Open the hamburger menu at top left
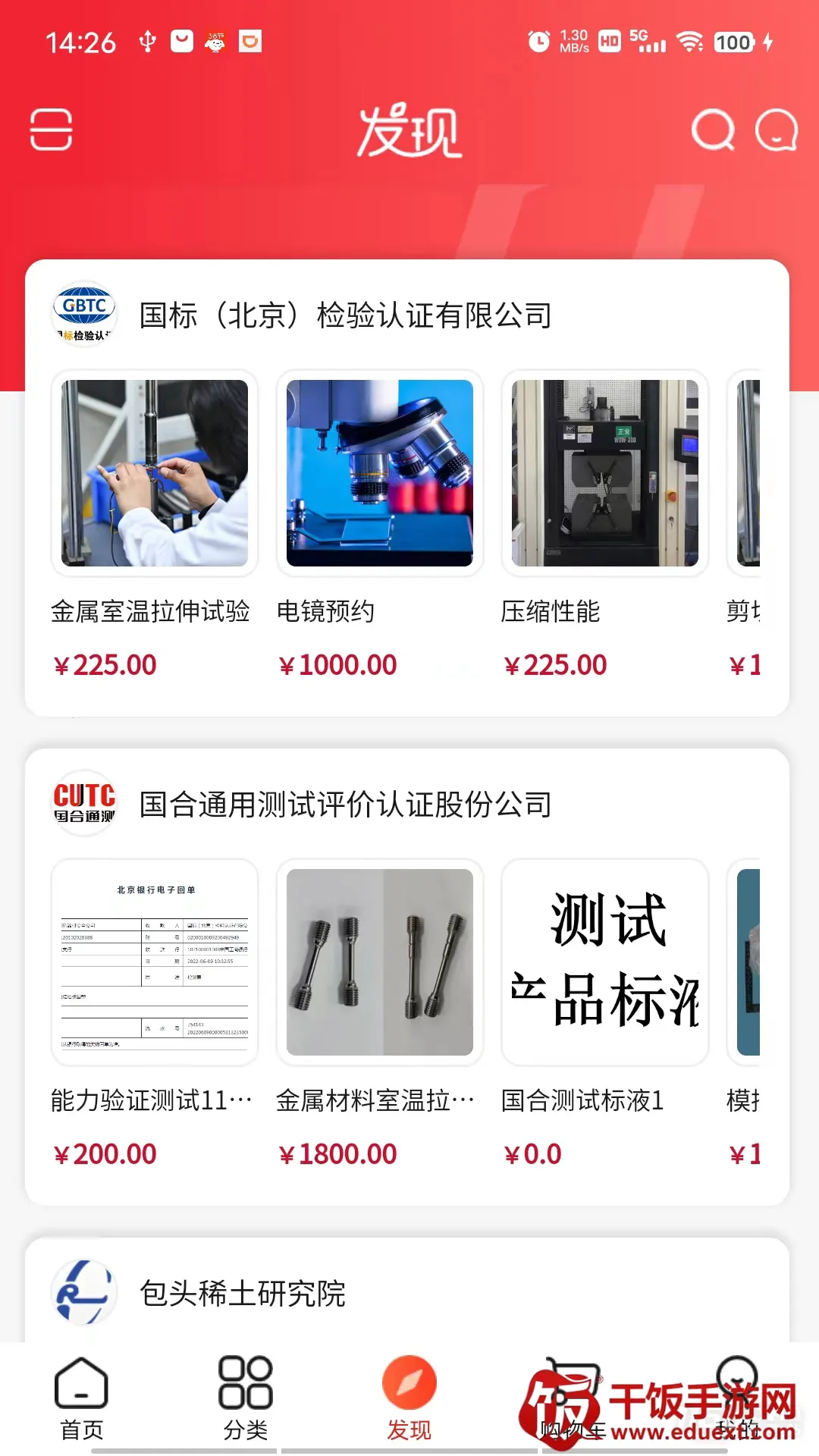819x1456 pixels. [x=50, y=129]
